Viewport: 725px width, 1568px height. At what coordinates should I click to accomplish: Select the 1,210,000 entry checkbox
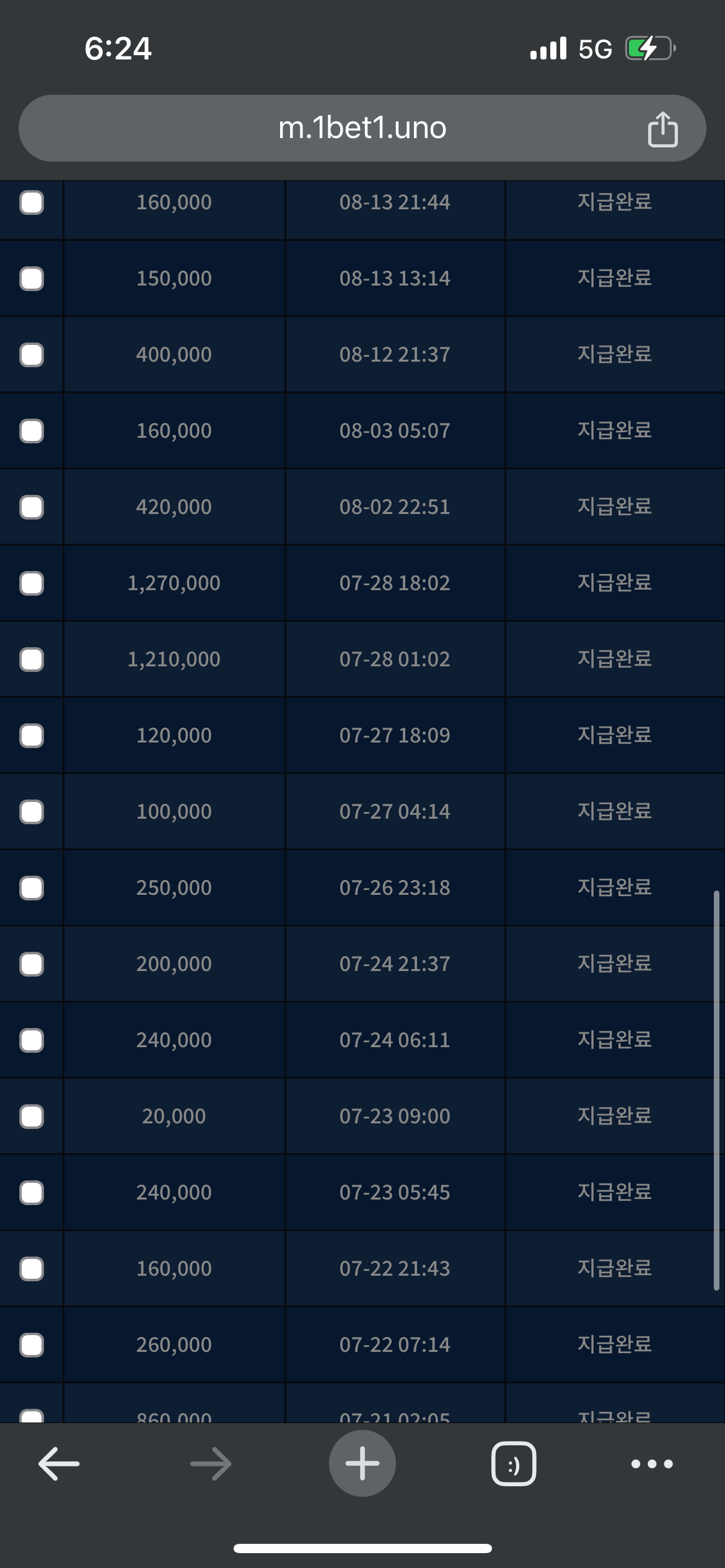(32, 660)
